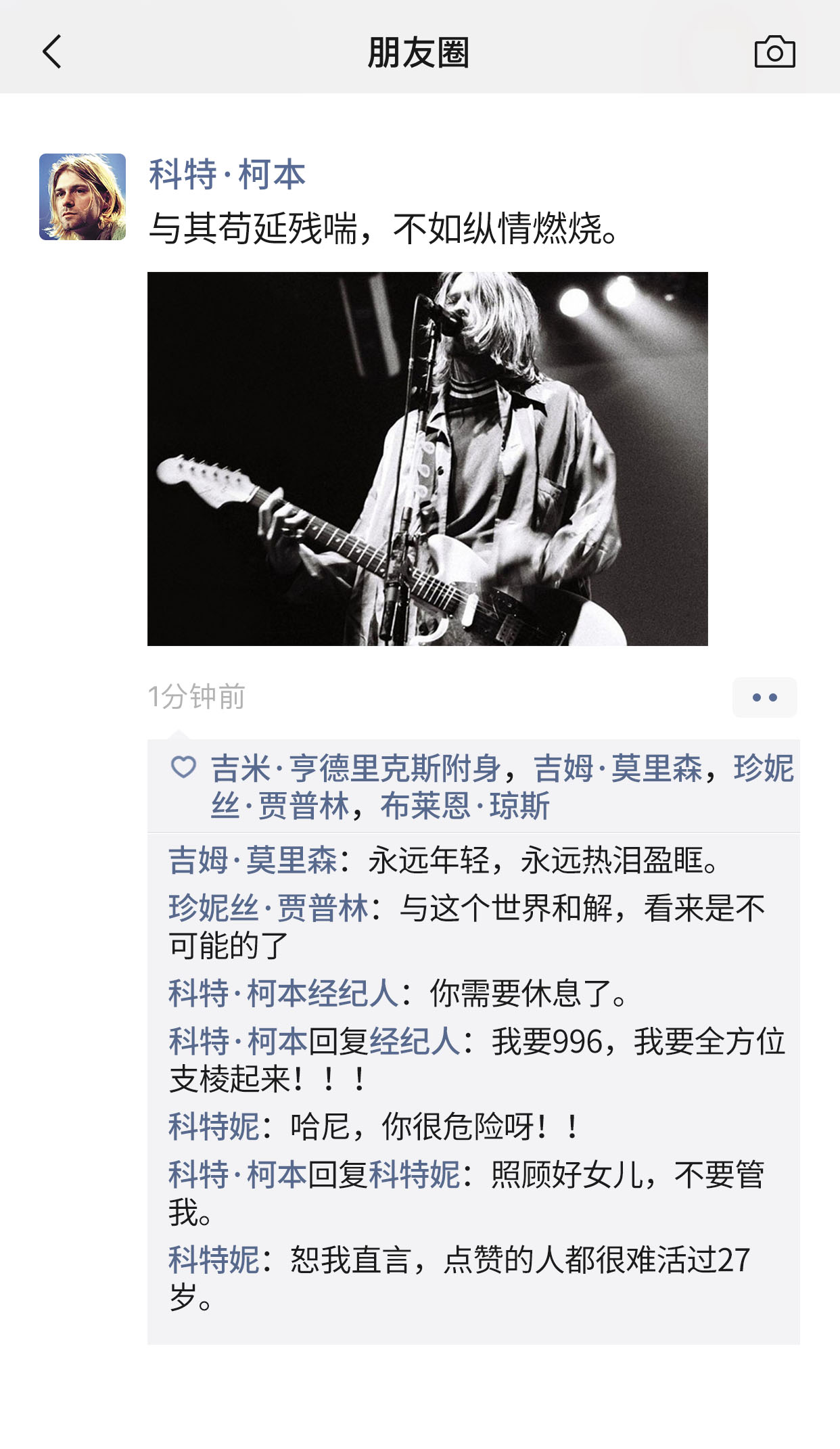Reply to 科特妮's comment 哈尼，你很危险呀
This screenshot has width=840, height=1449.
click(x=433, y=1126)
